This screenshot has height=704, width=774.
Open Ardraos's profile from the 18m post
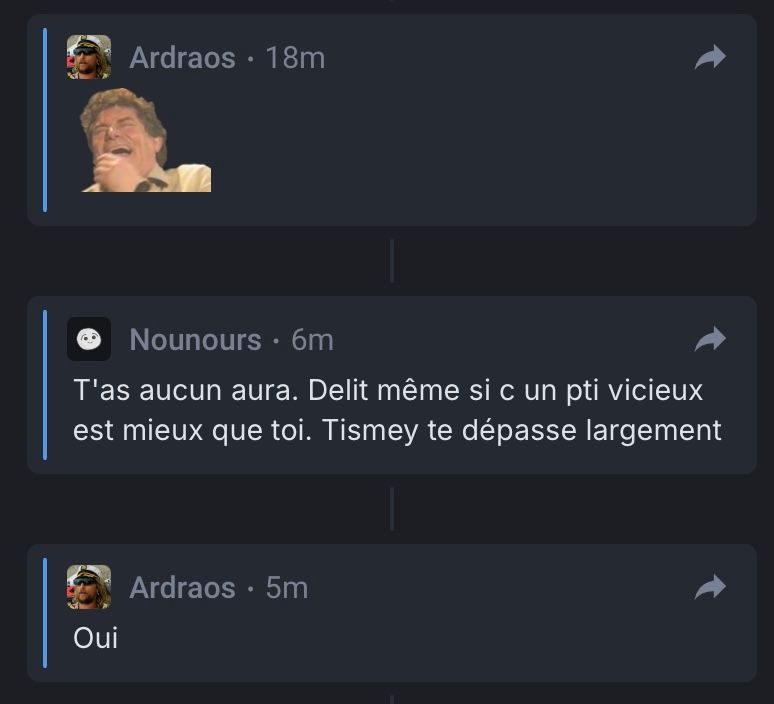tap(182, 58)
